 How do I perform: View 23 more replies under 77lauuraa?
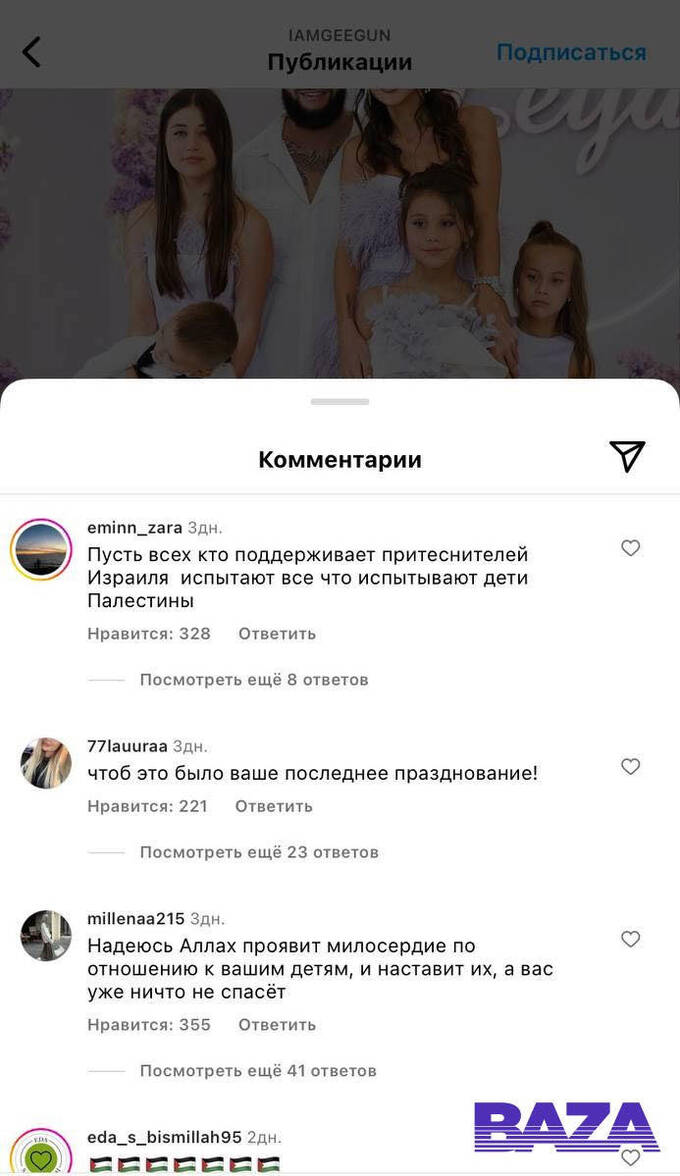259,853
